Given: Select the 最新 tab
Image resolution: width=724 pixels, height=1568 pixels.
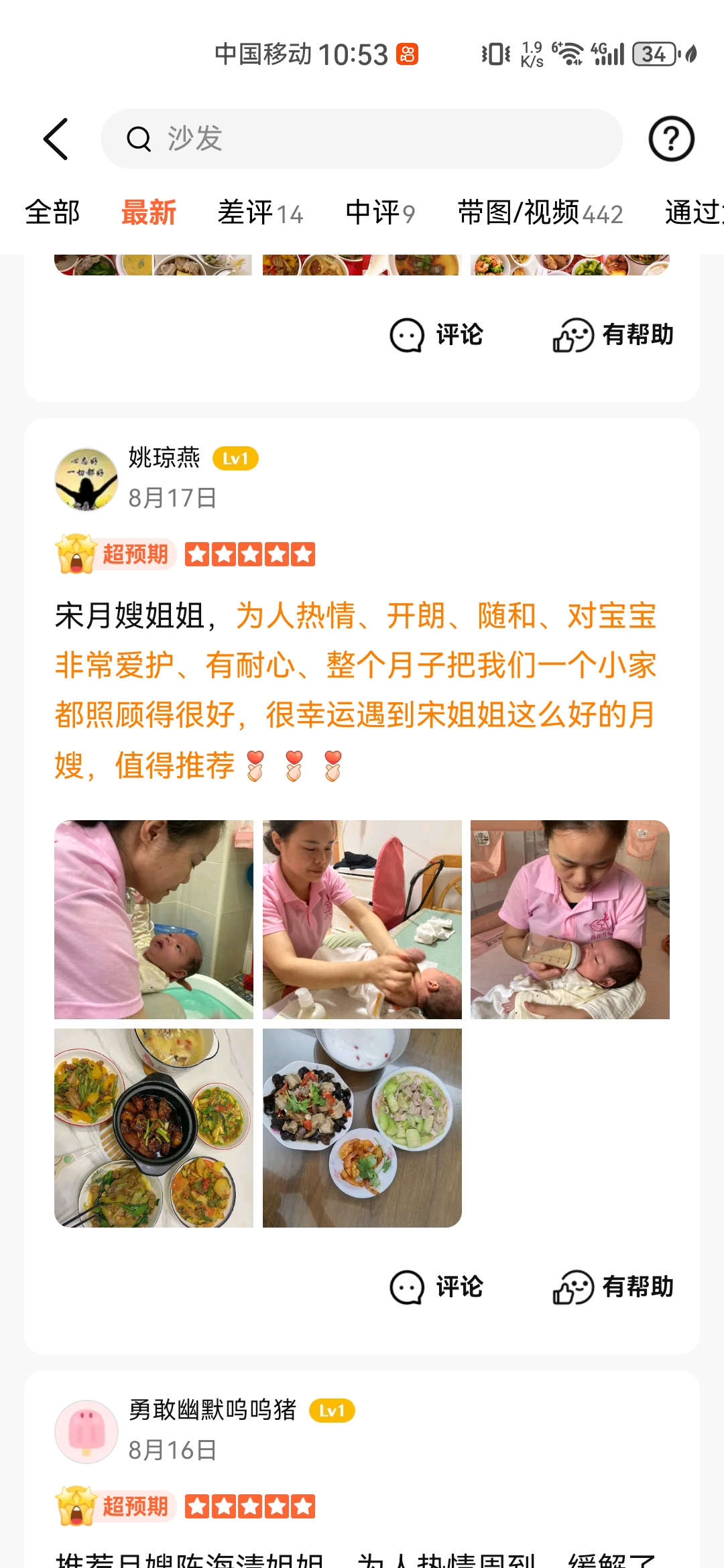Looking at the screenshot, I should 148,213.
